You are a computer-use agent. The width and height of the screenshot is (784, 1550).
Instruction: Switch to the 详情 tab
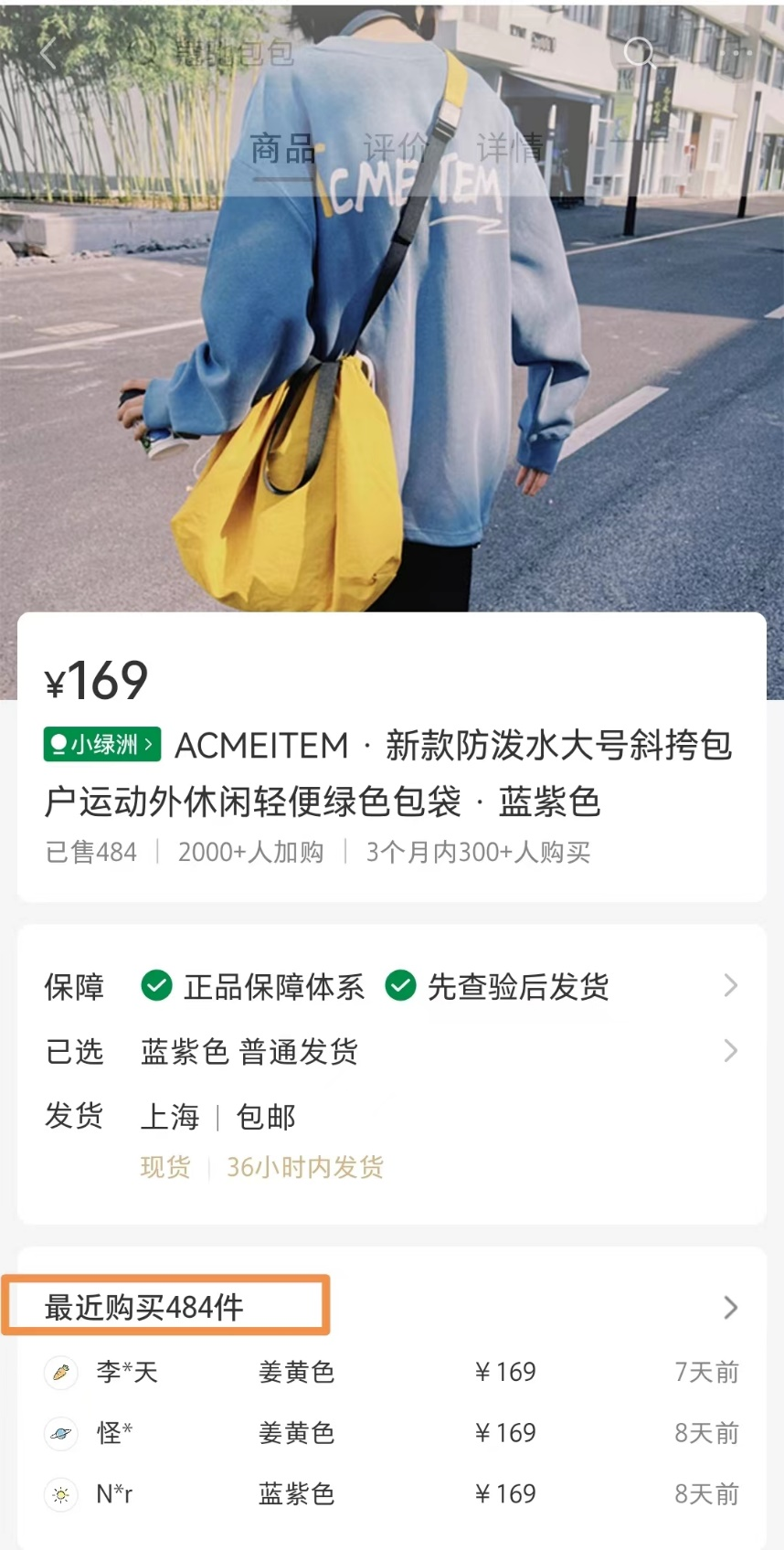tap(509, 149)
